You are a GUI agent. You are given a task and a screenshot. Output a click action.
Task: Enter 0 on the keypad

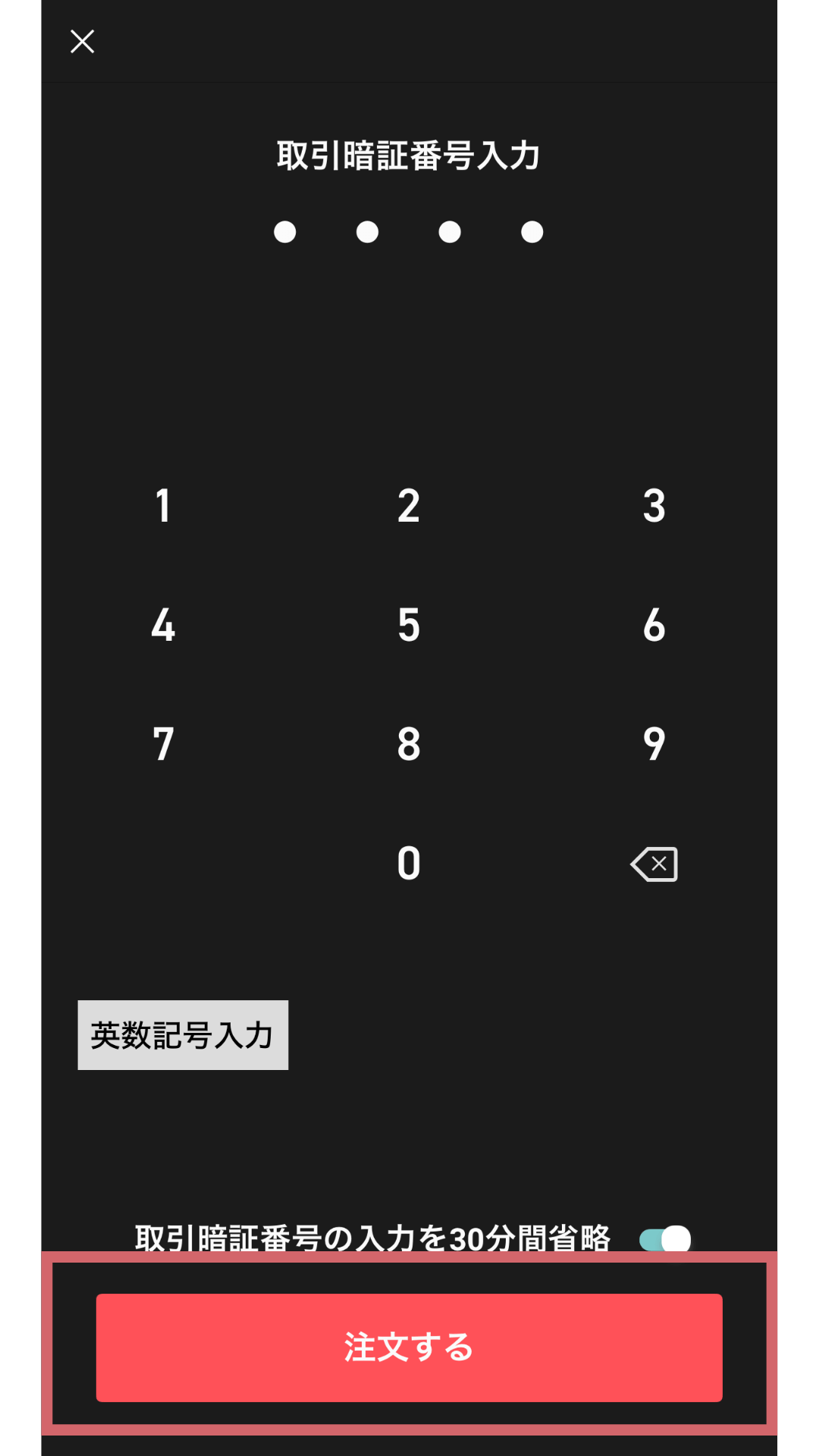[409, 863]
